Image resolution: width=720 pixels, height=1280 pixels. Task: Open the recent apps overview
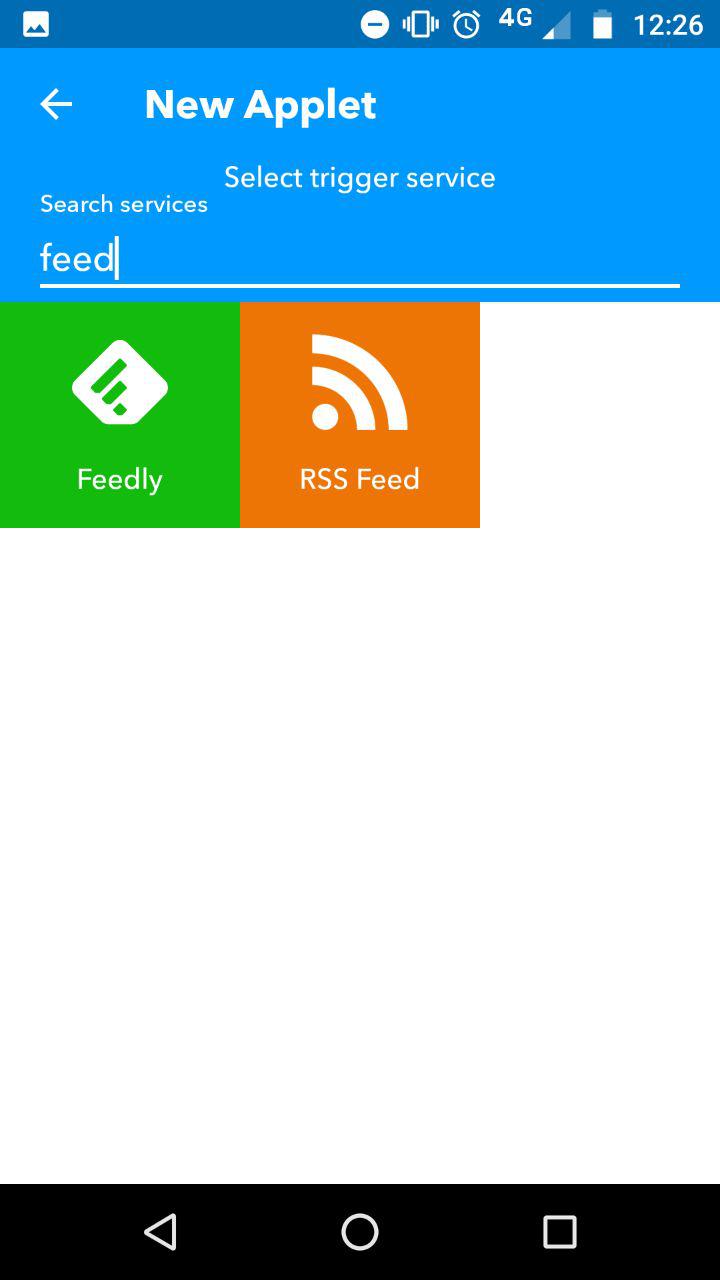click(x=560, y=1232)
